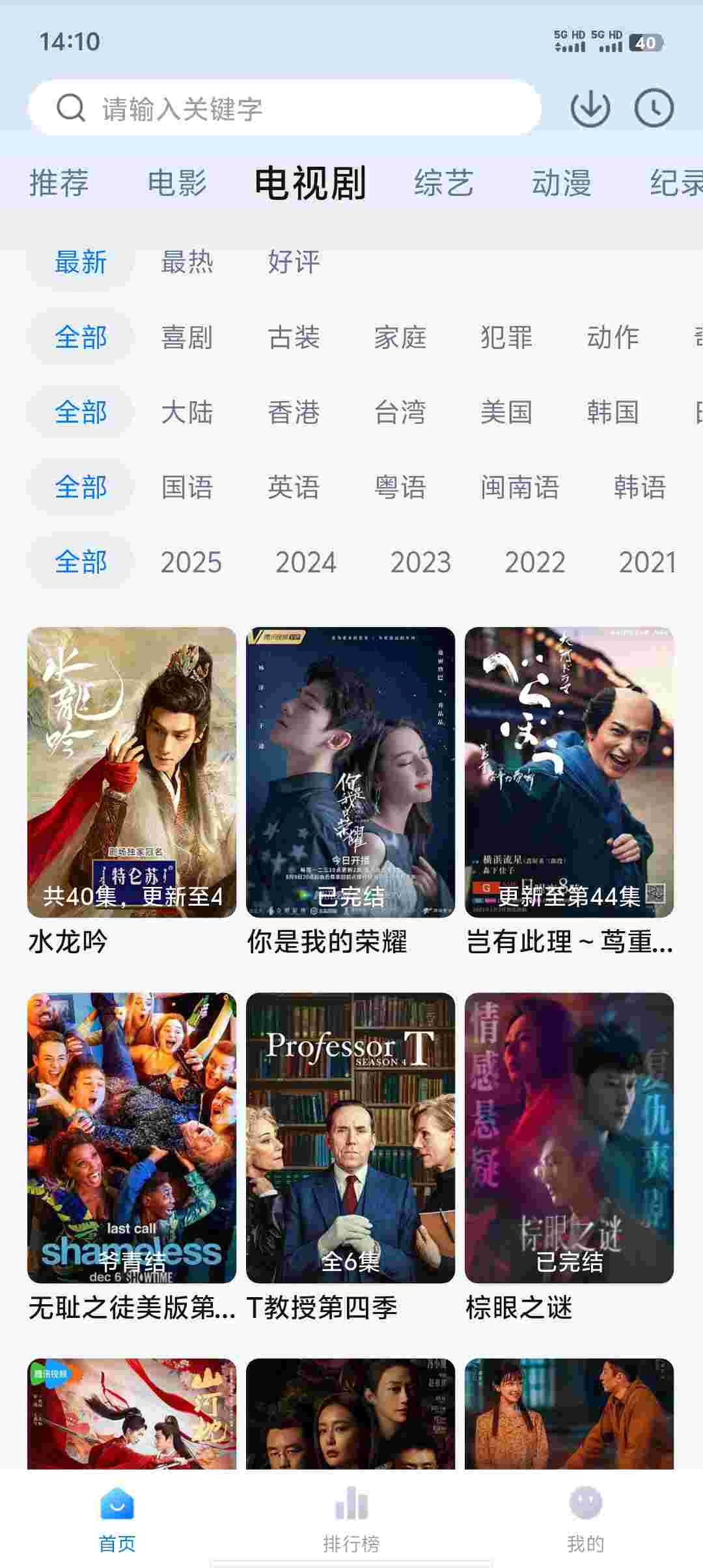Open the download manager icon

(x=589, y=108)
